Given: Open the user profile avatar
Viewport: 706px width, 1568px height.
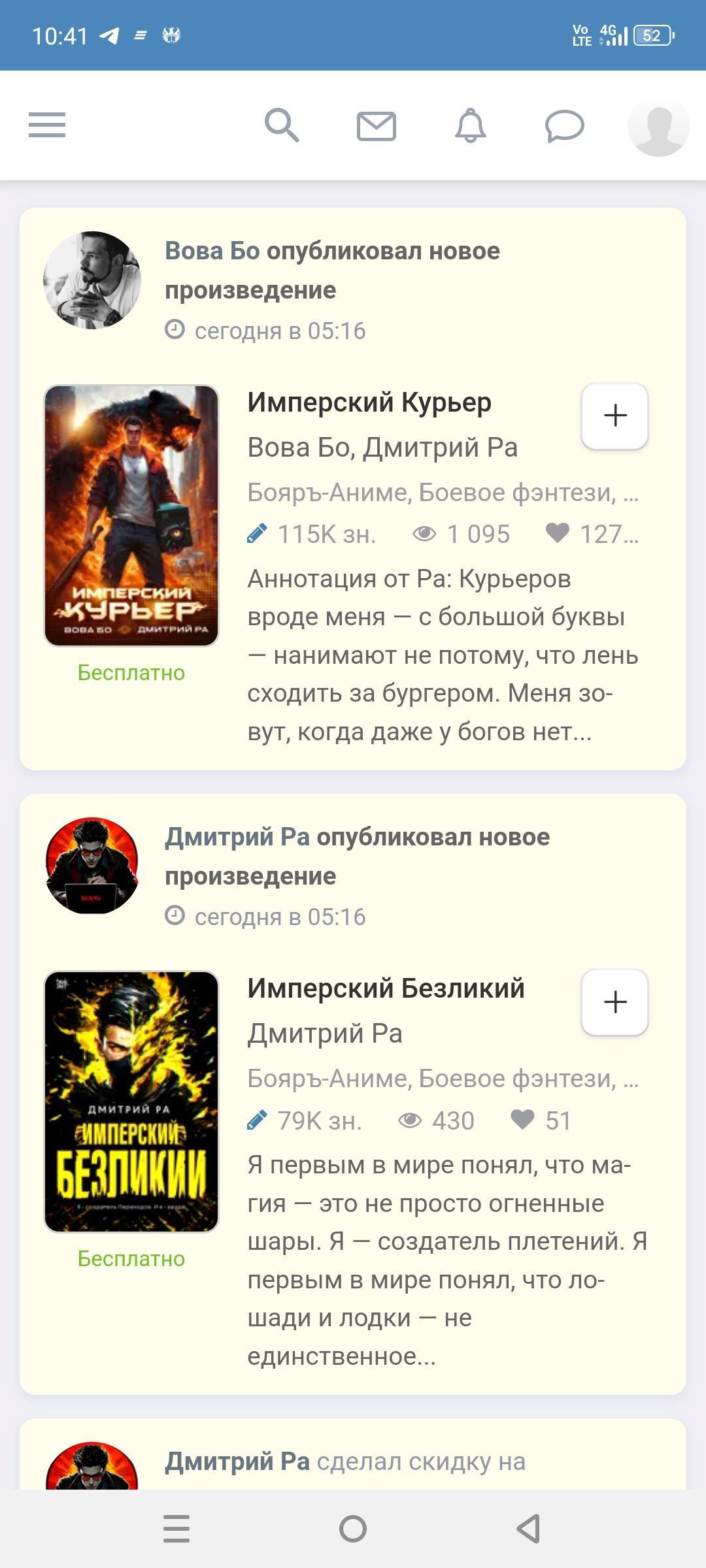Looking at the screenshot, I should pyautogui.click(x=658, y=125).
